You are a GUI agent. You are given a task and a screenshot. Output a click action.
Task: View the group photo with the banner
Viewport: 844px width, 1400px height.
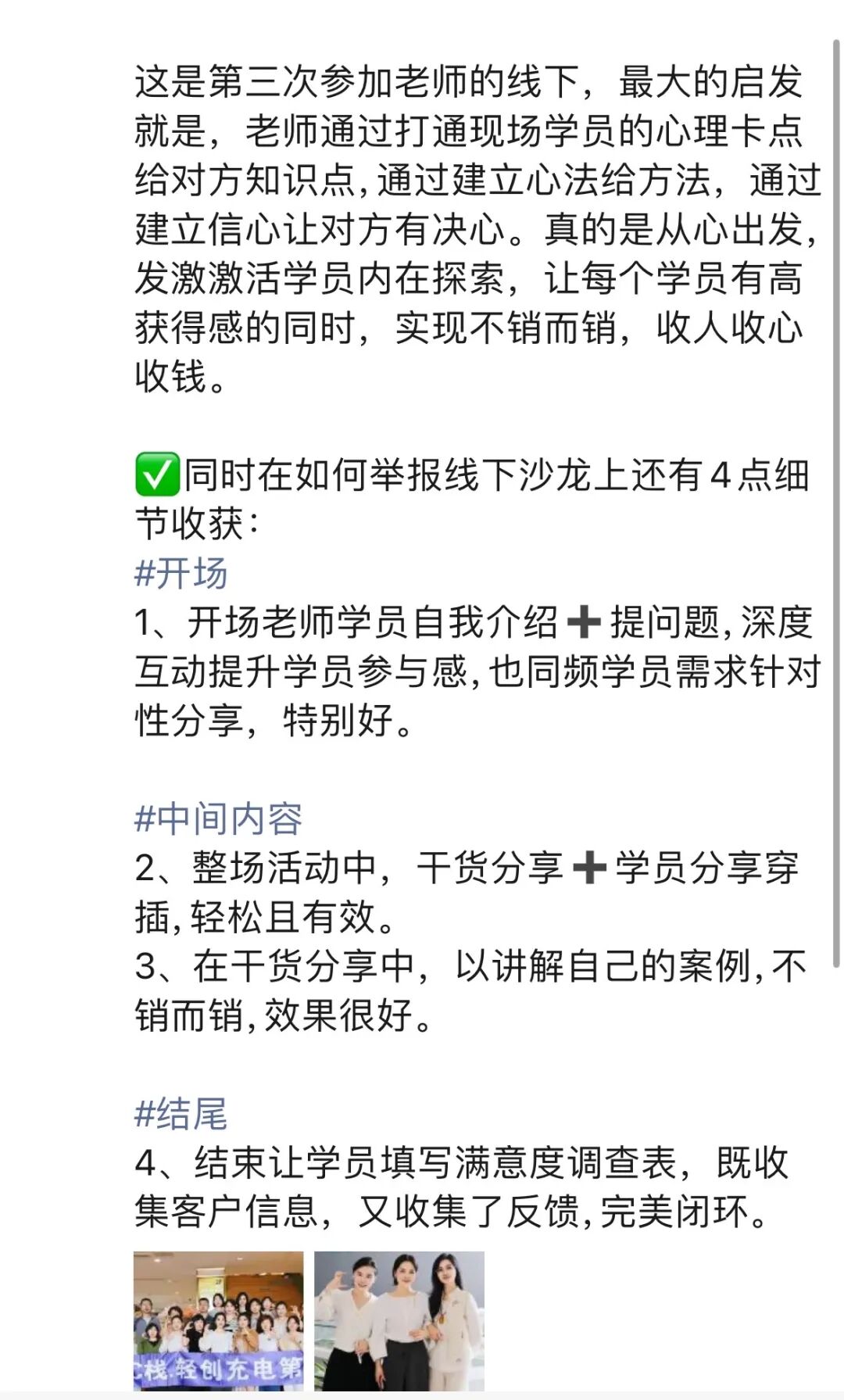tap(218, 1319)
